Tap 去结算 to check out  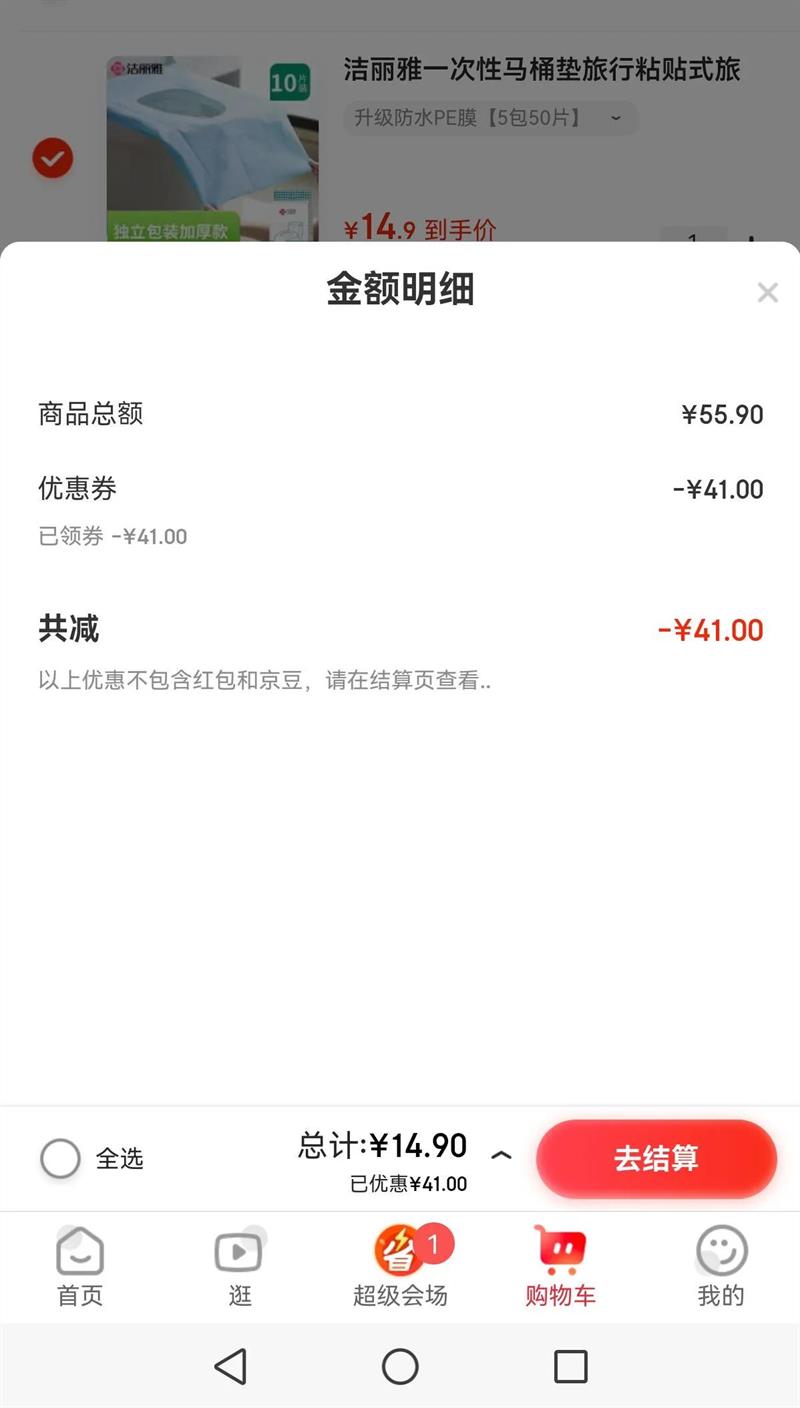(656, 1158)
